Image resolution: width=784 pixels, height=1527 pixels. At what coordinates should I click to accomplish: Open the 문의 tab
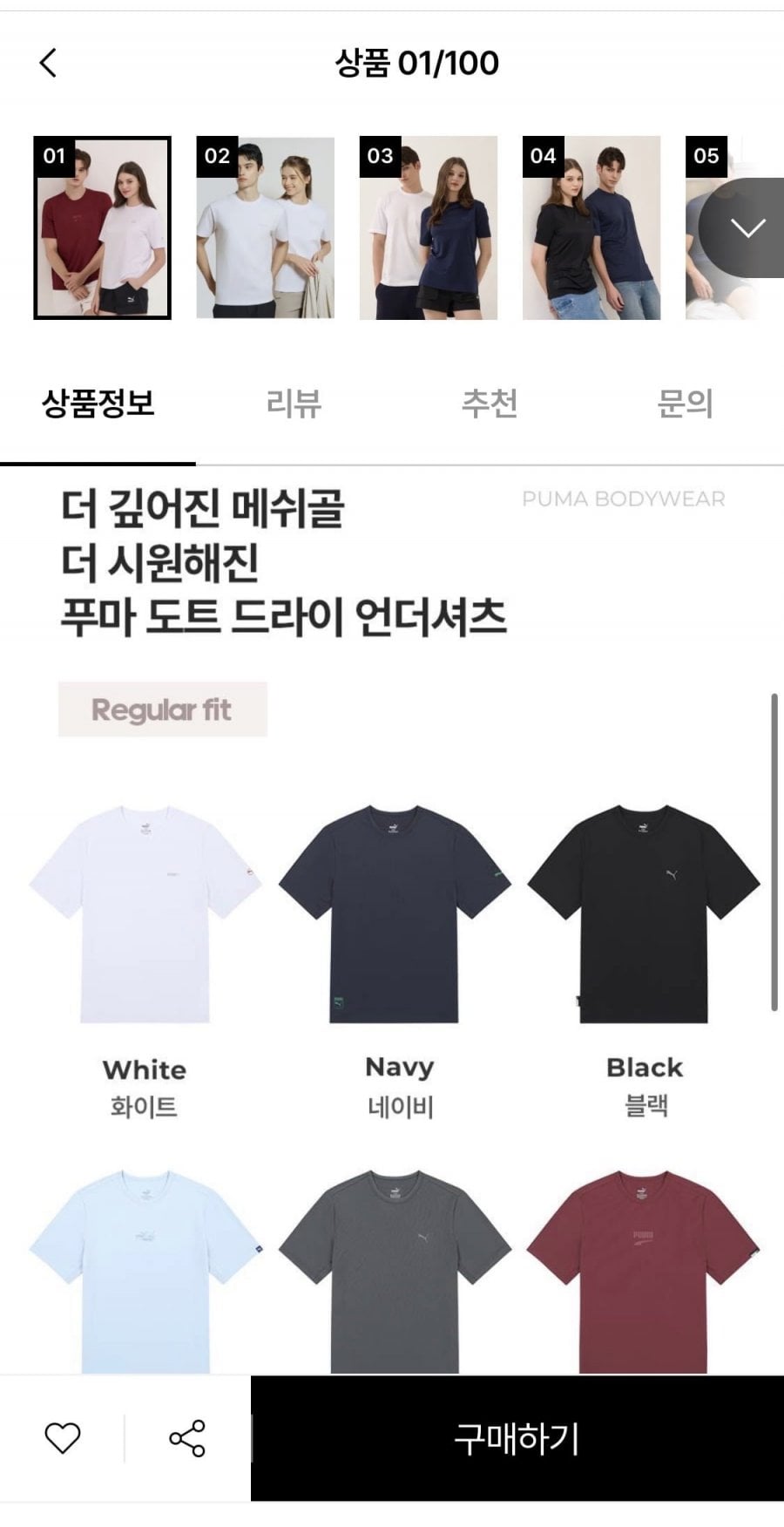(x=685, y=404)
